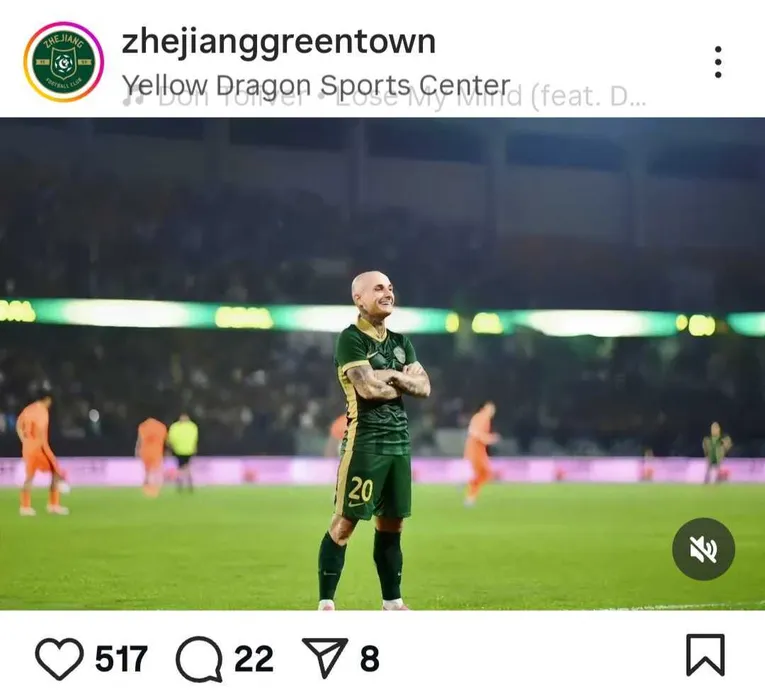Bookmark this post to saved
Screen dimensions: 765x700
point(704,656)
